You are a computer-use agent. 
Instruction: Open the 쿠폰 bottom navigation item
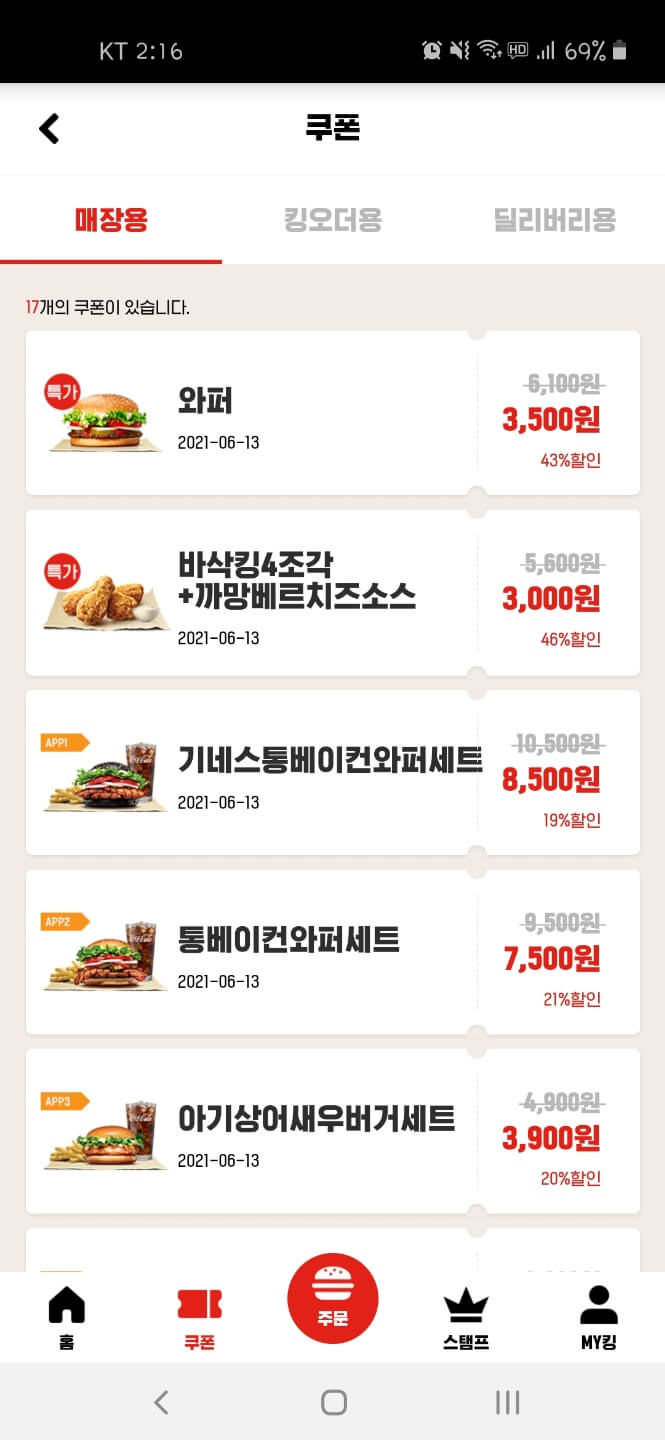tap(199, 1318)
